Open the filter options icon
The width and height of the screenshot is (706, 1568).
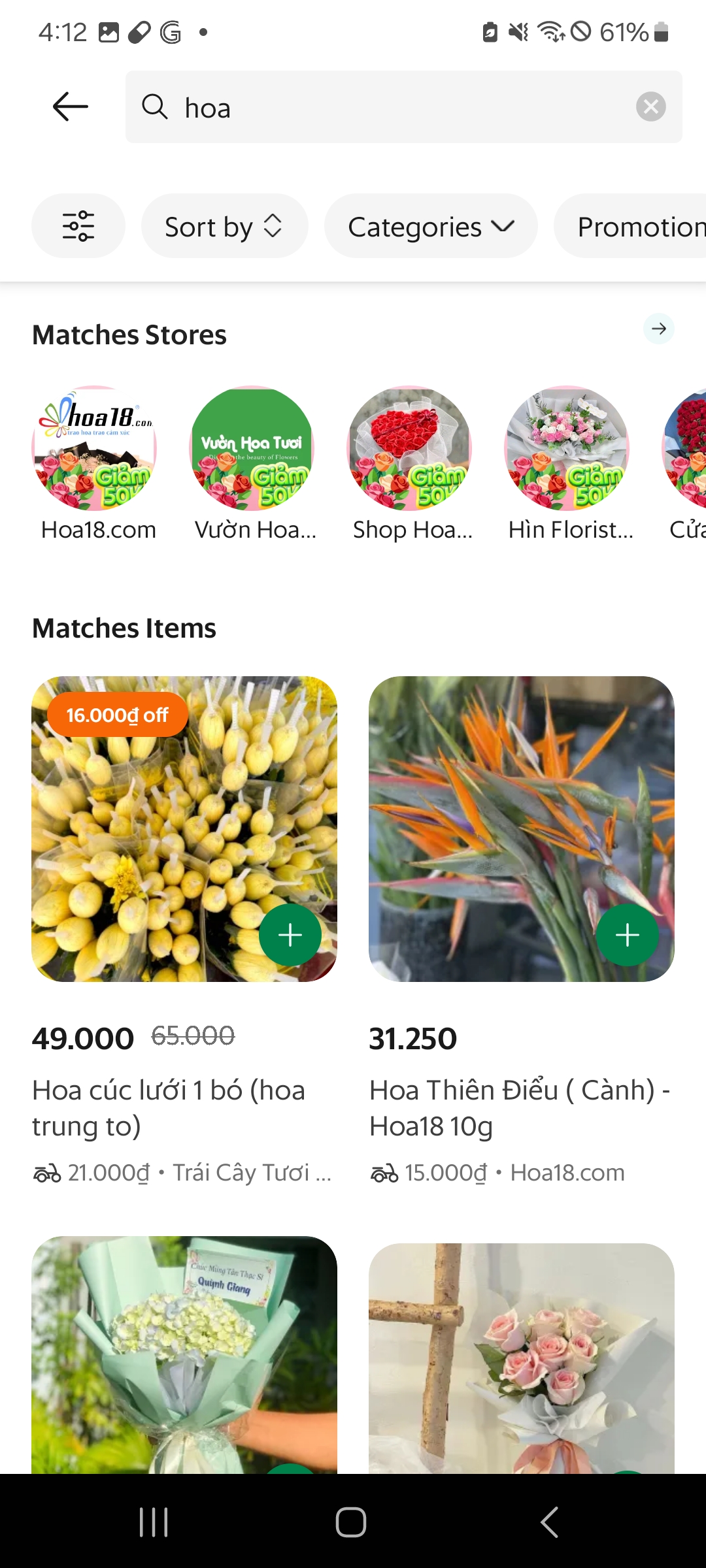(x=78, y=226)
